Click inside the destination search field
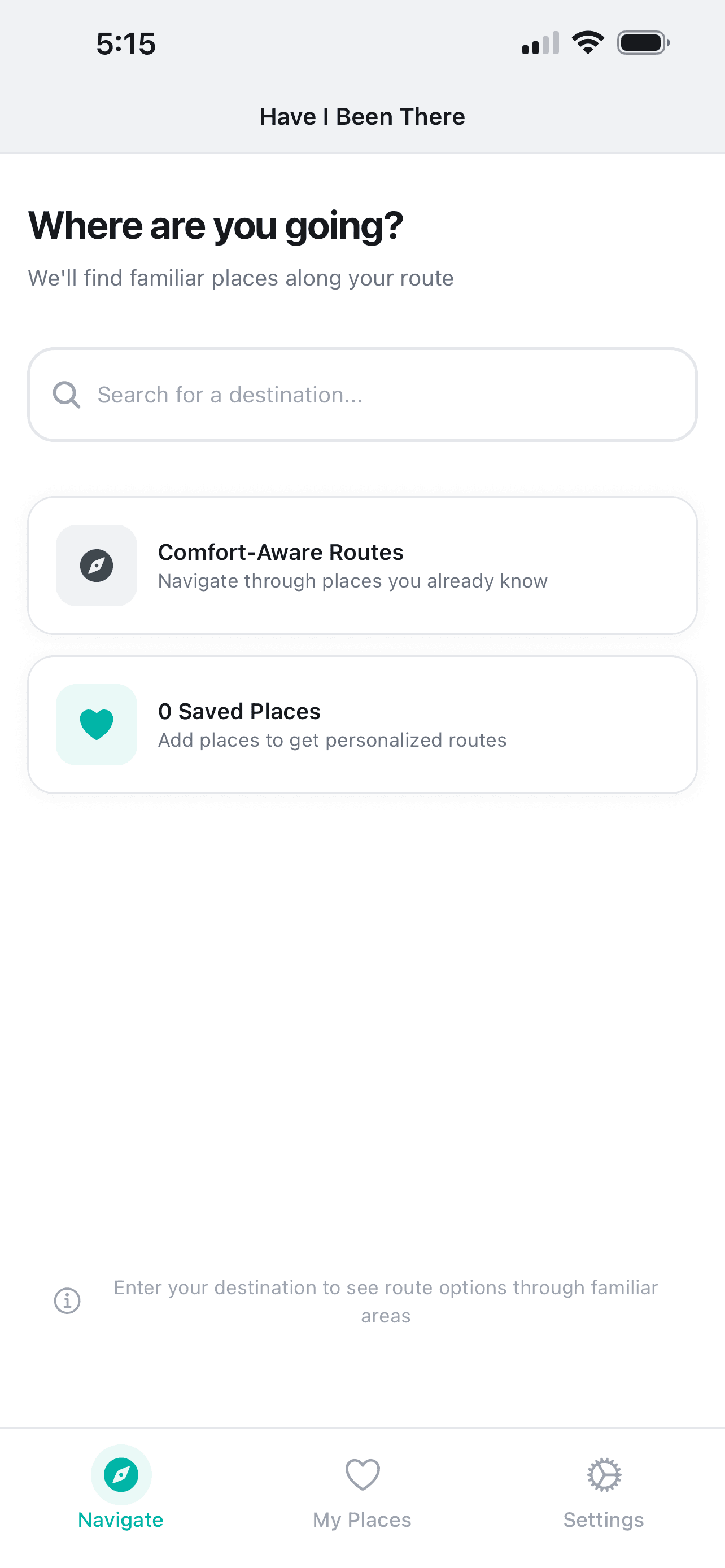The width and height of the screenshot is (725, 1568). point(362,395)
